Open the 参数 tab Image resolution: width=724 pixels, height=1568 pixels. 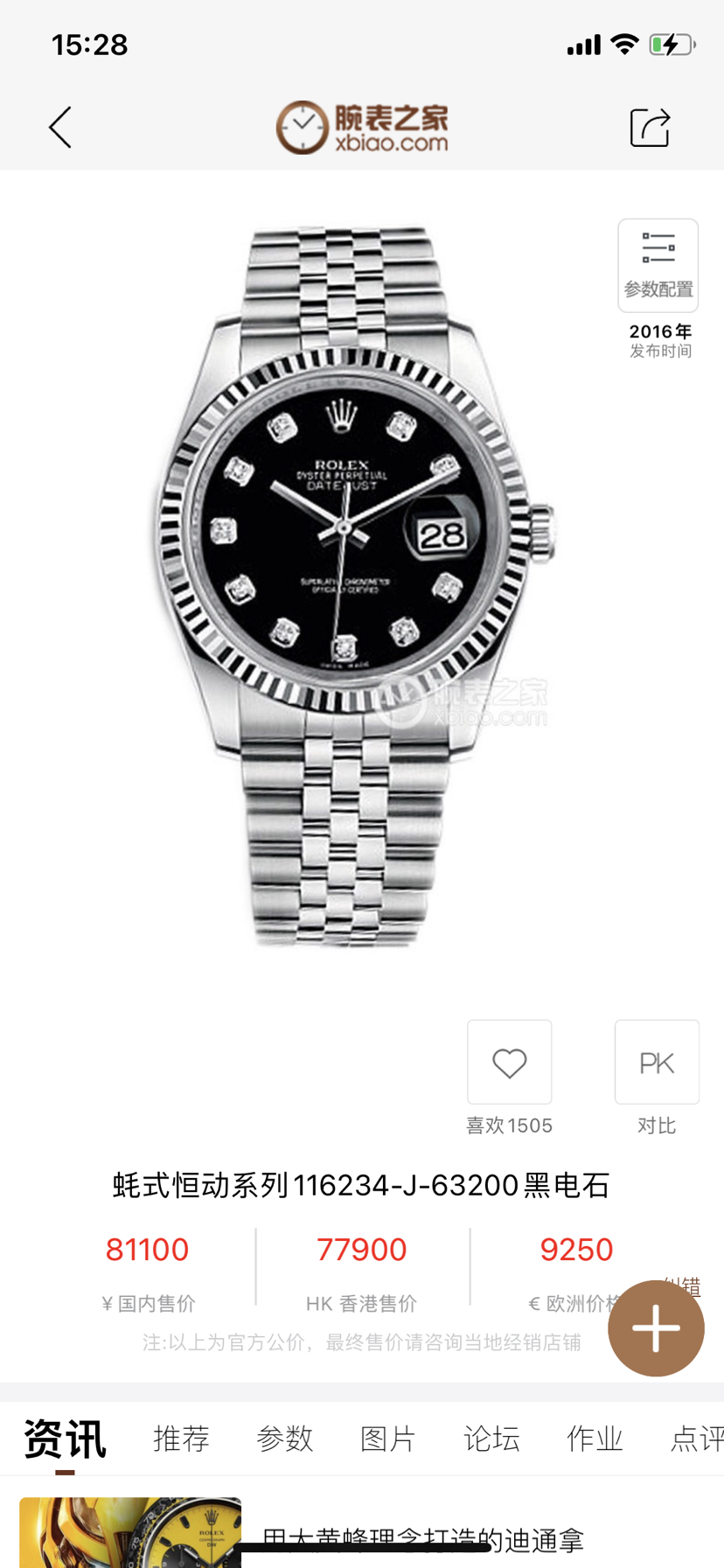pos(285,1439)
